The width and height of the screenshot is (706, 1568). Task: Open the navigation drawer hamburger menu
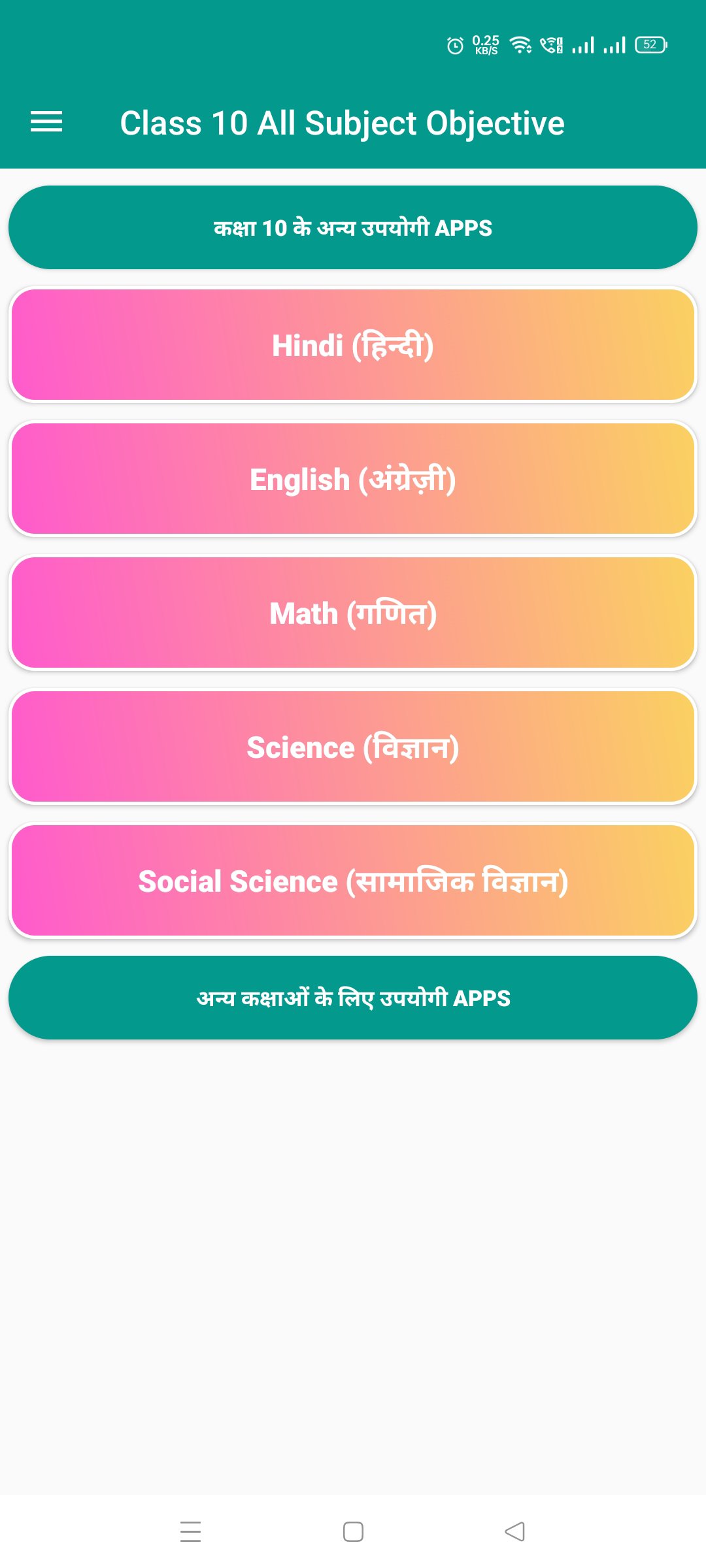(x=47, y=122)
